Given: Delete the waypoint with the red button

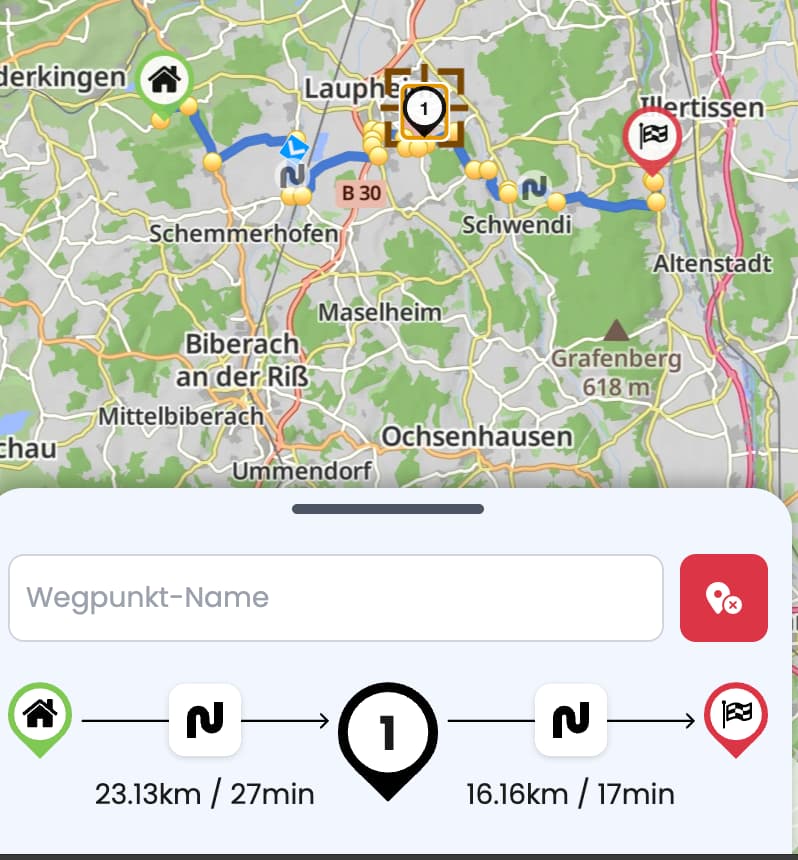Looking at the screenshot, I should pyautogui.click(x=723, y=598).
